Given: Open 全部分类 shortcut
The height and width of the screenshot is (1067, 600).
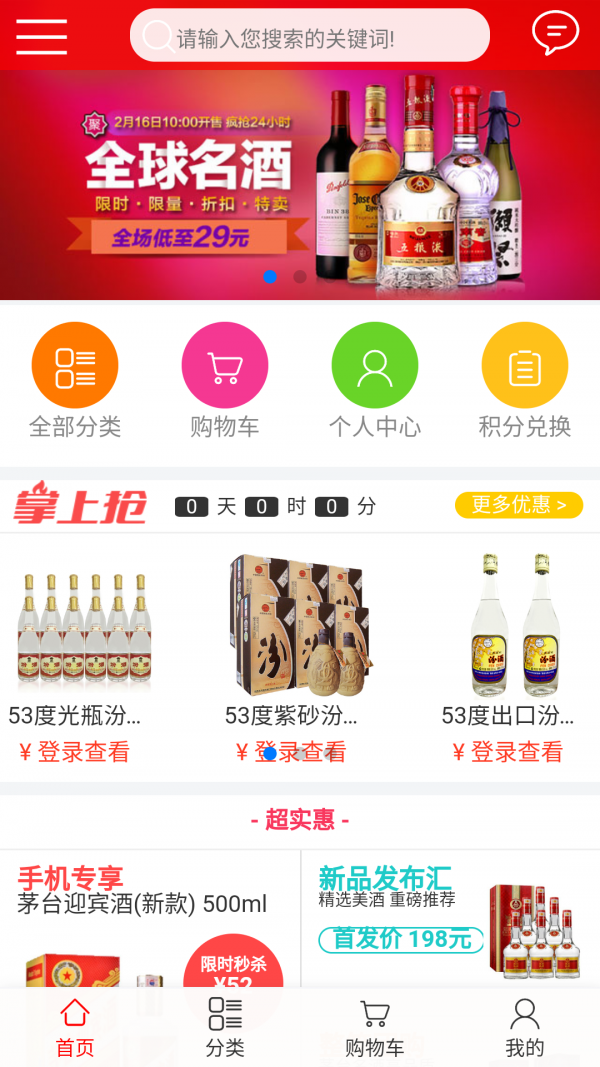Looking at the screenshot, I should tap(75, 381).
